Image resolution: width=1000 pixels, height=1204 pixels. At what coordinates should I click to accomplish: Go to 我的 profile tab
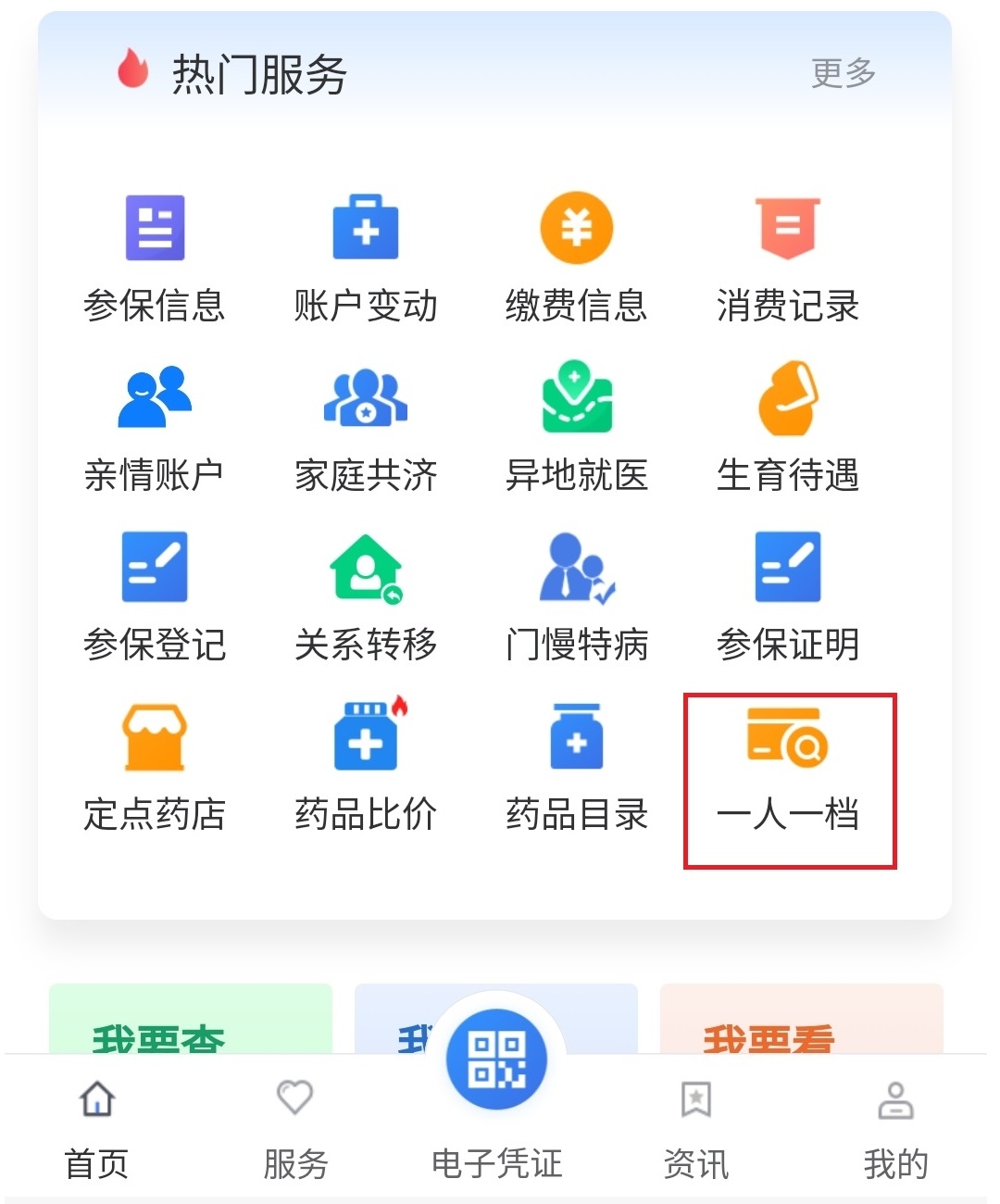(x=895, y=1130)
